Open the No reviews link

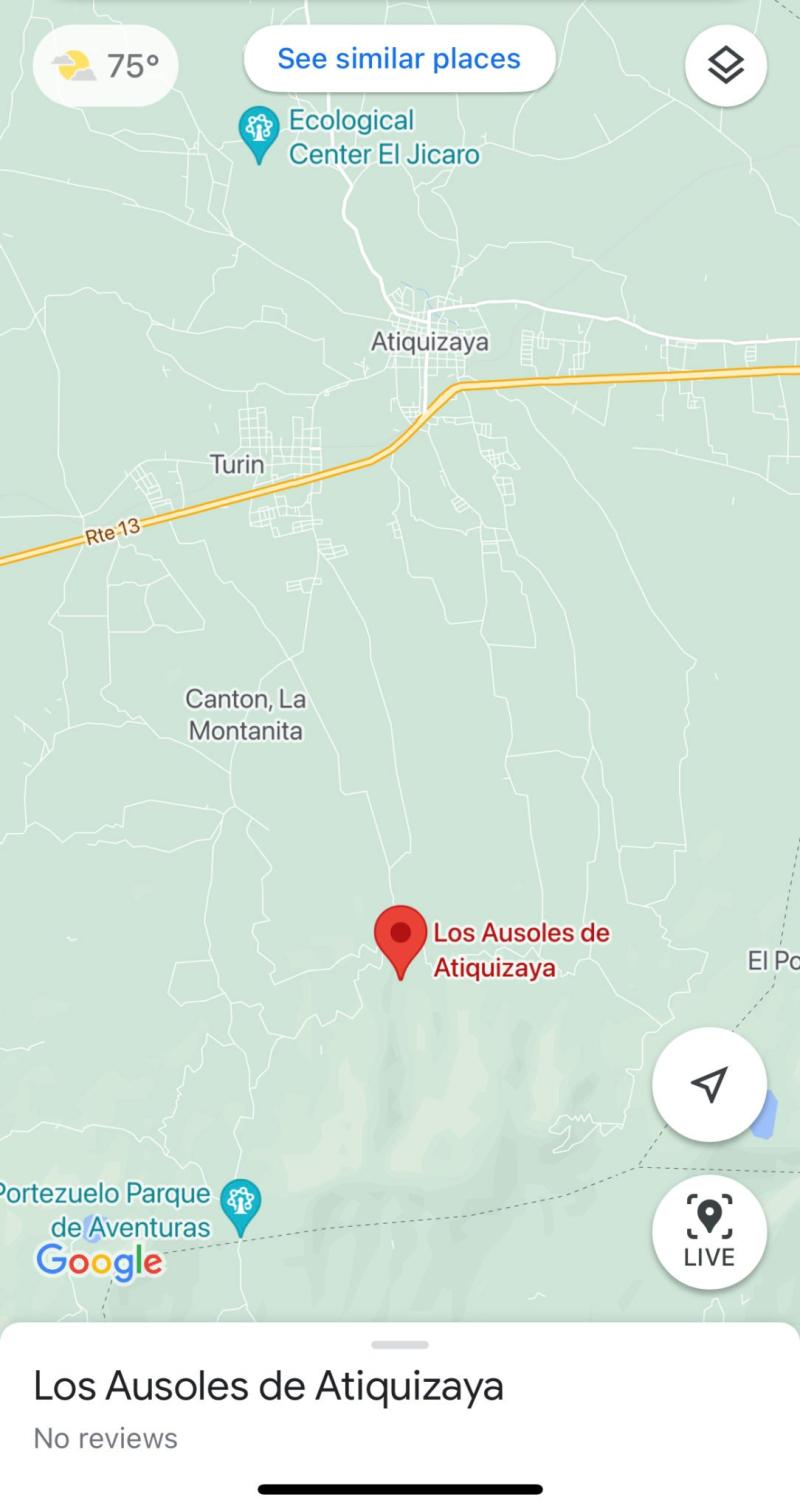pyautogui.click(x=104, y=1437)
